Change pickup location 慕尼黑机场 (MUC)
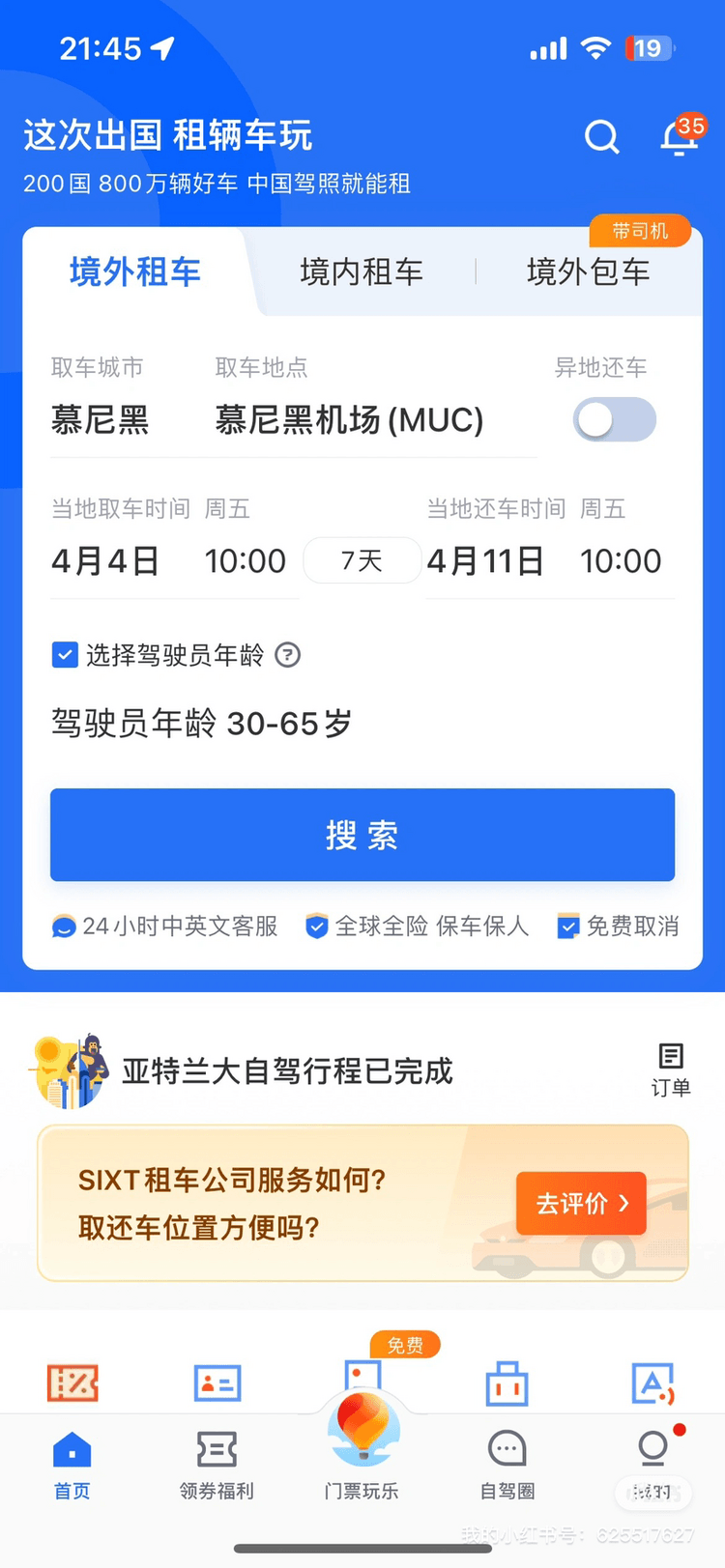 coord(349,420)
